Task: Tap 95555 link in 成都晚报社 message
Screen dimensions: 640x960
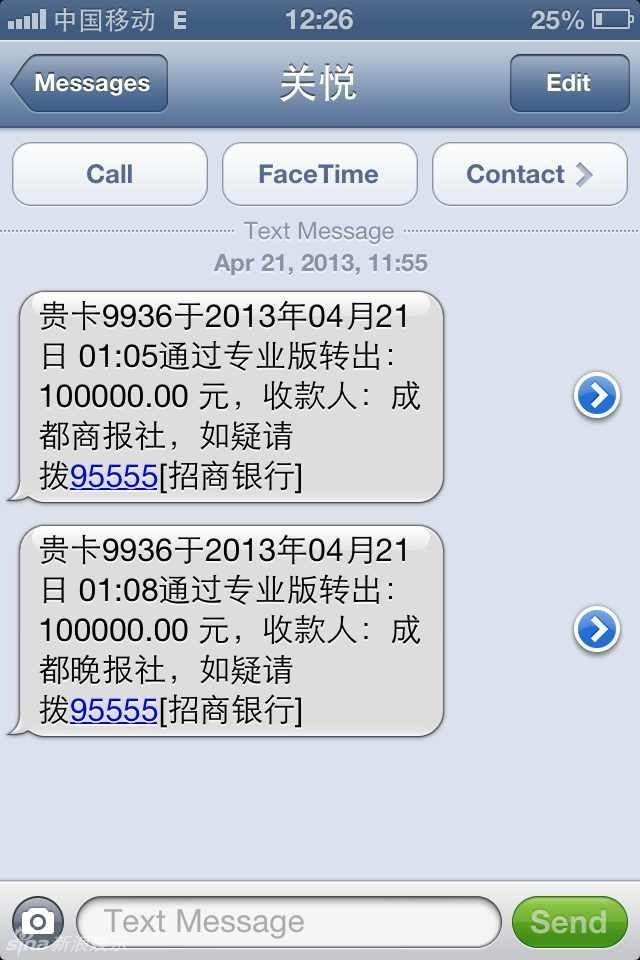Action: point(113,710)
